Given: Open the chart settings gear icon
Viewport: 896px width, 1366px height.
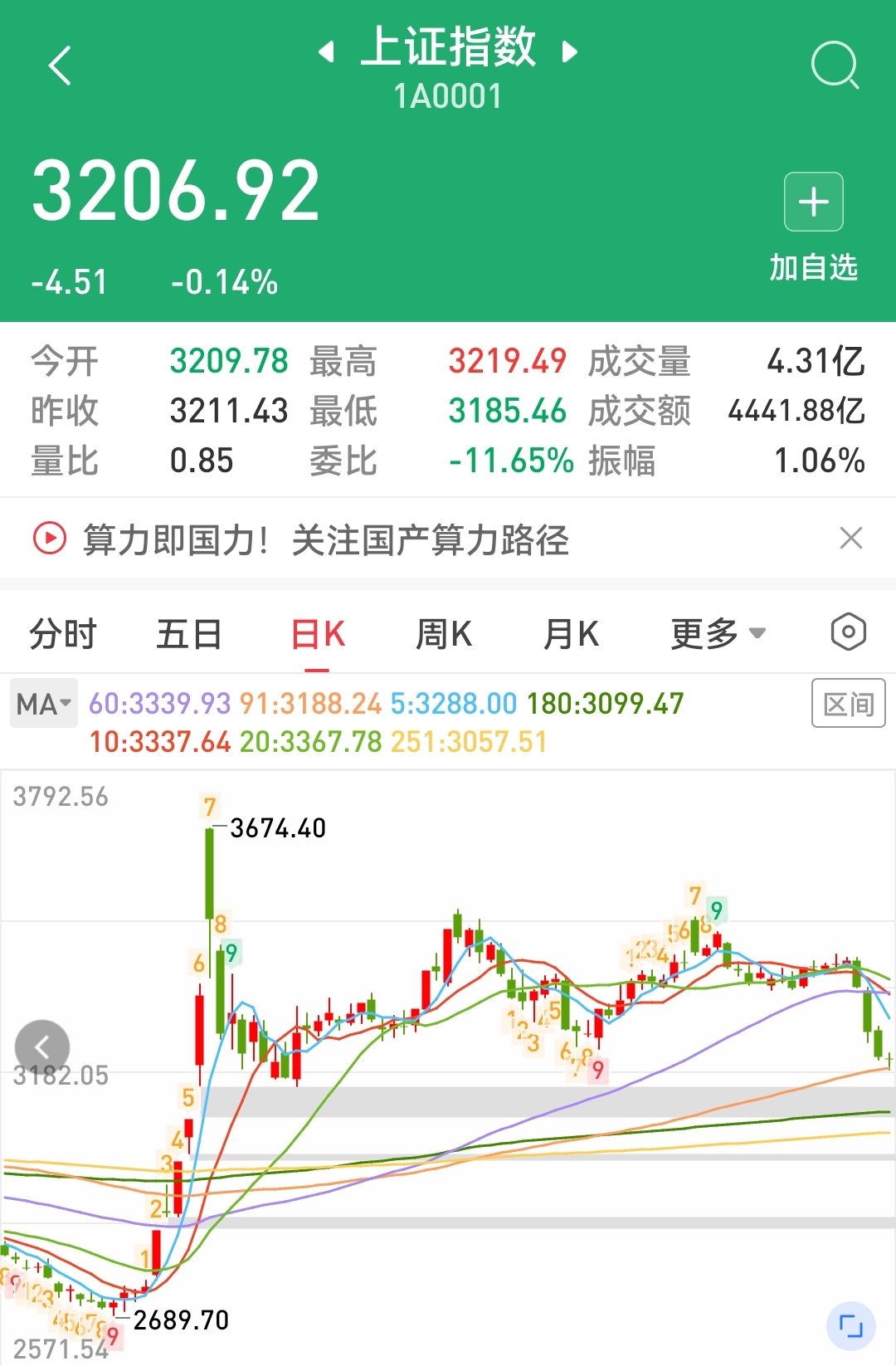Looking at the screenshot, I should point(847,632).
